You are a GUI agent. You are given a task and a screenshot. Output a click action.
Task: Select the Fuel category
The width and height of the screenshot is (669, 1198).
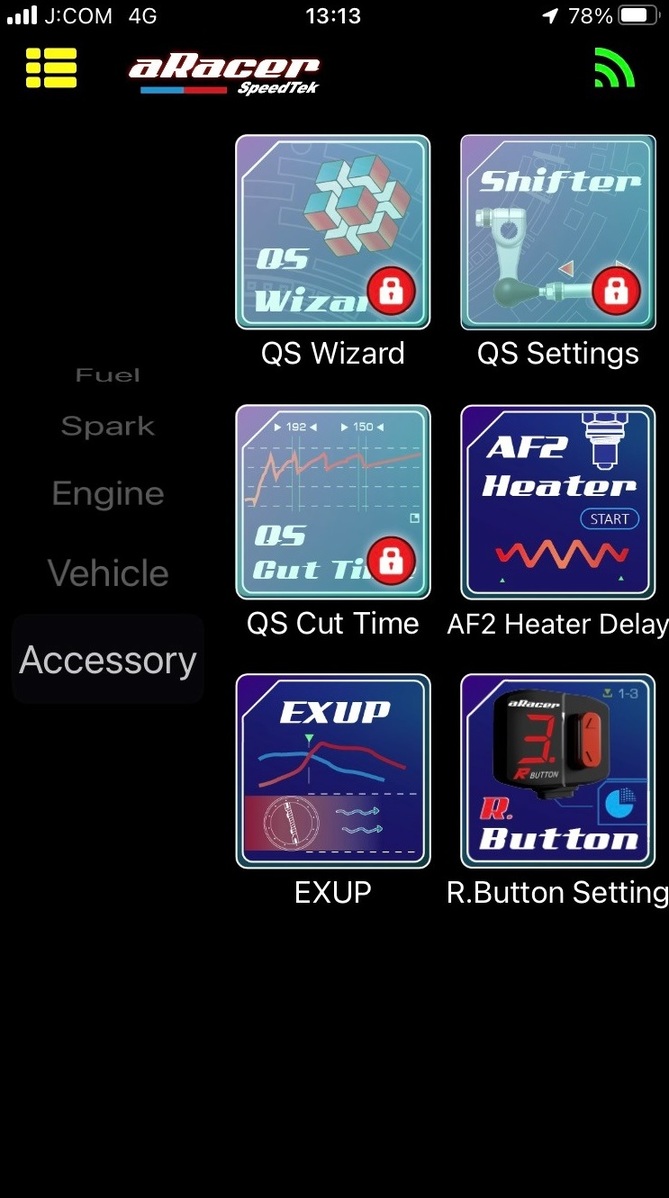108,375
